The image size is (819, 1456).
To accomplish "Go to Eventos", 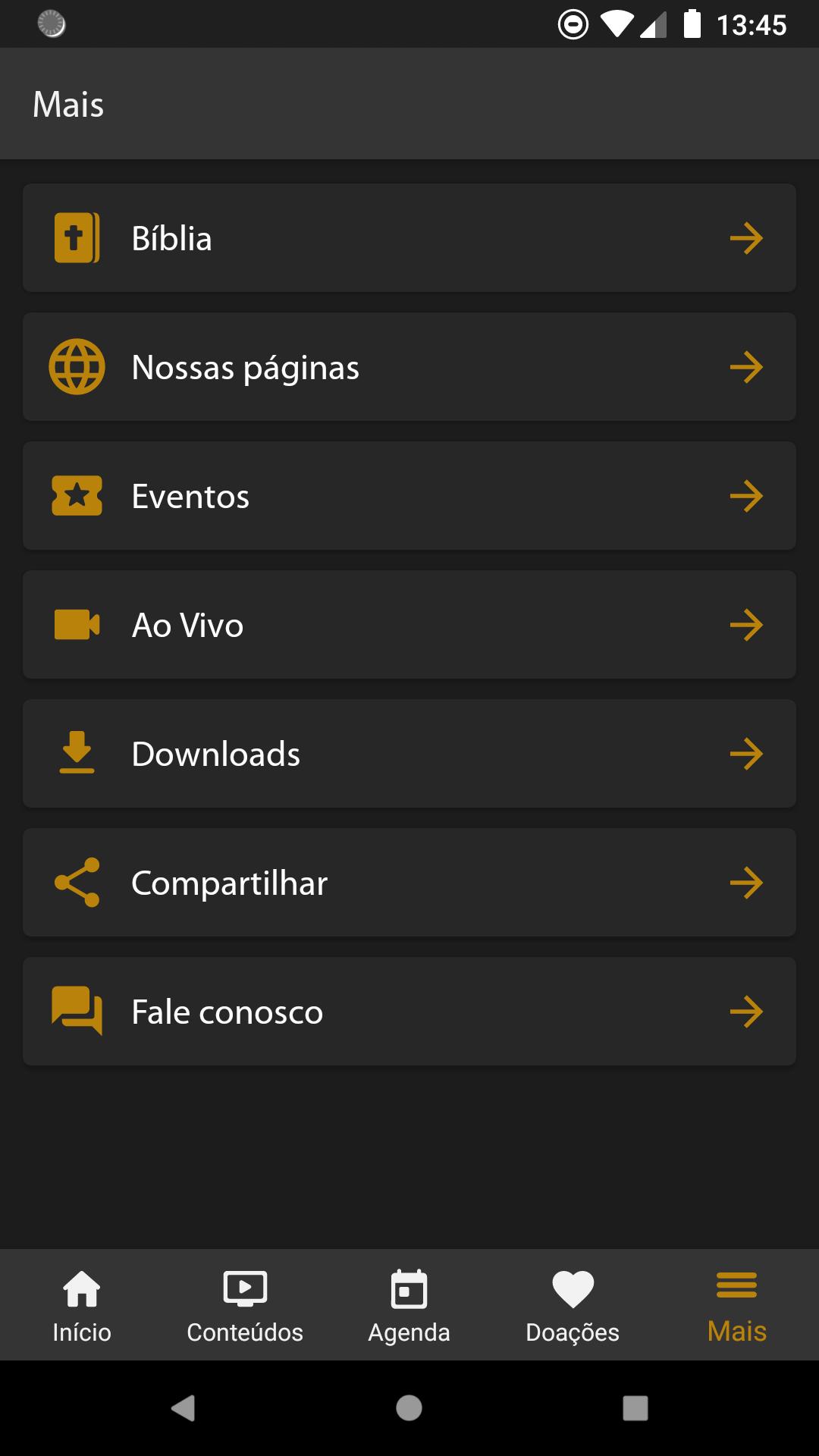I will tap(409, 496).
